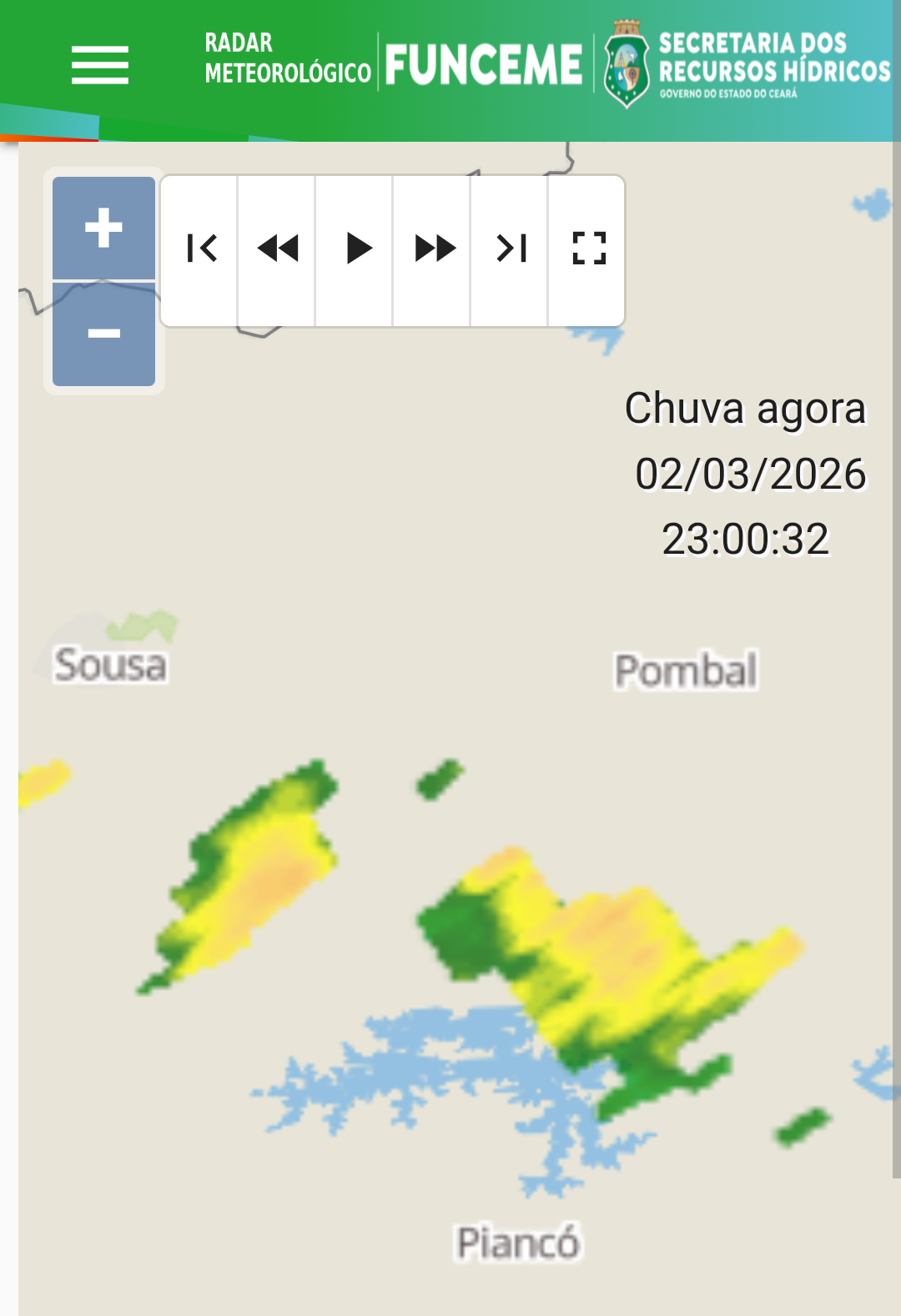Image resolution: width=901 pixels, height=1316 pixels.
Task: Zoom in on the radar map
Action: 103,228
